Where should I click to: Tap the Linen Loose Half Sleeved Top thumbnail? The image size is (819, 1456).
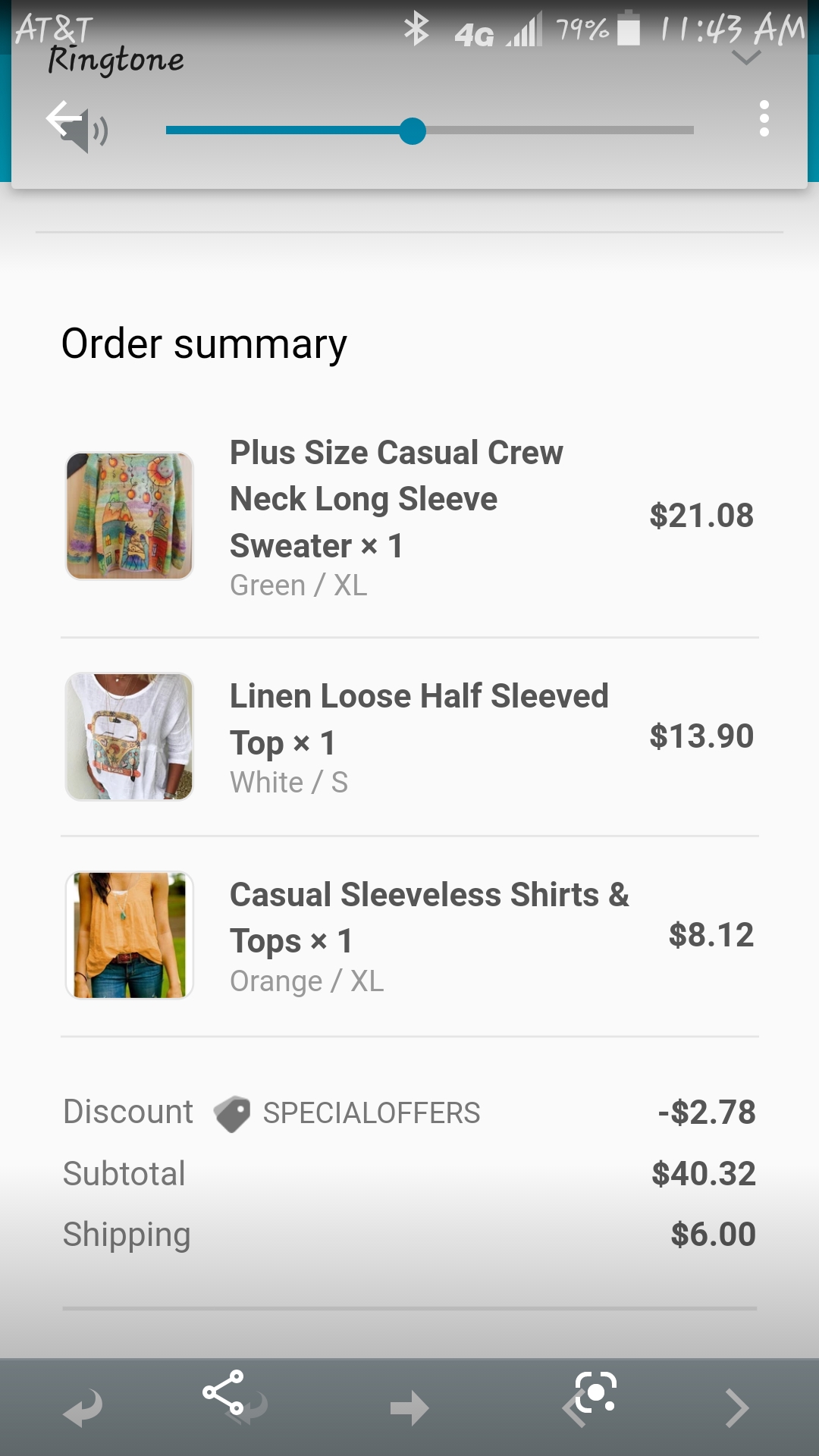click(129, 736)
